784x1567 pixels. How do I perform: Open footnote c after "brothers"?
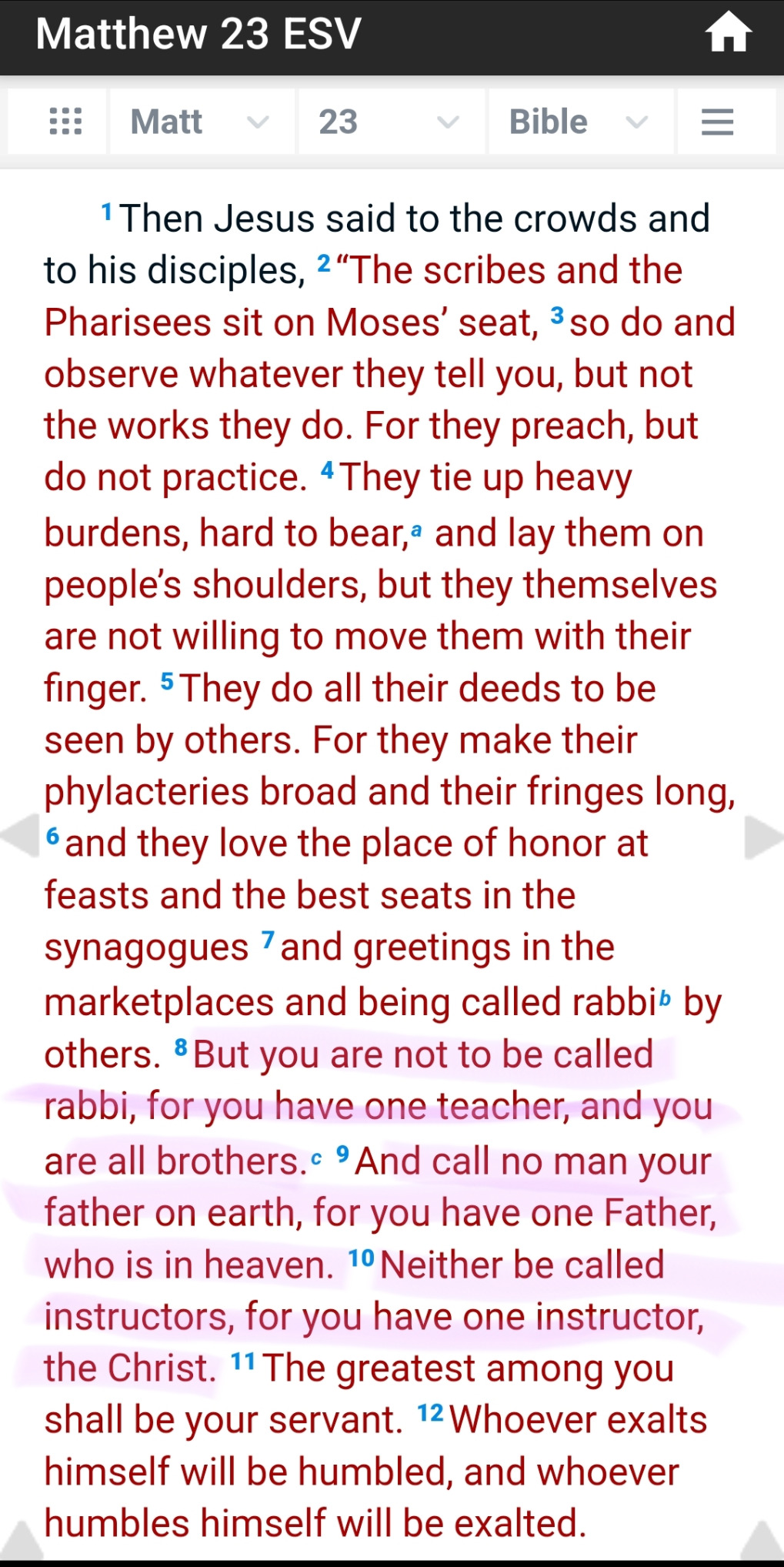[316, 1158]
